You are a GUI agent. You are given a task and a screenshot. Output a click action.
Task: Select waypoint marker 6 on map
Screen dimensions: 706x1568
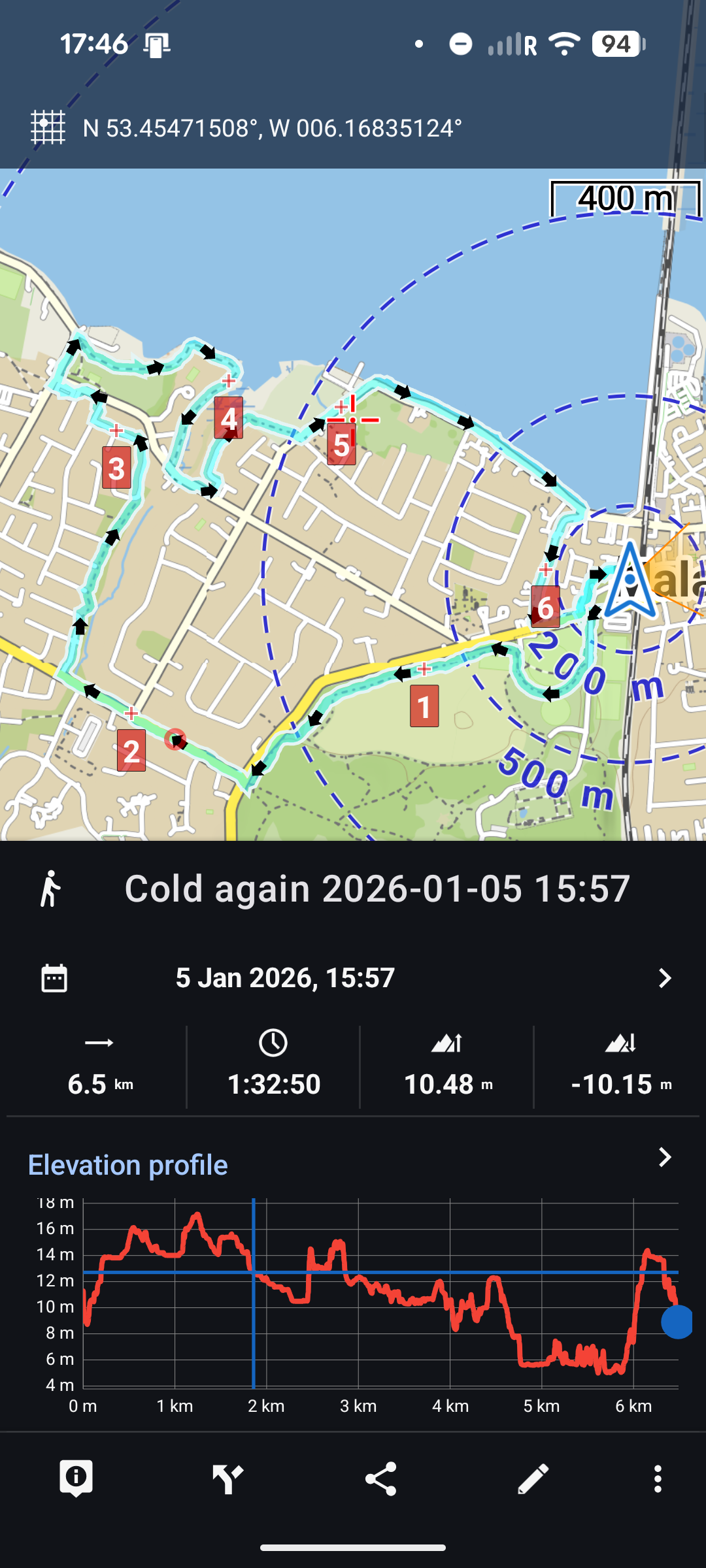click(545, 607)
